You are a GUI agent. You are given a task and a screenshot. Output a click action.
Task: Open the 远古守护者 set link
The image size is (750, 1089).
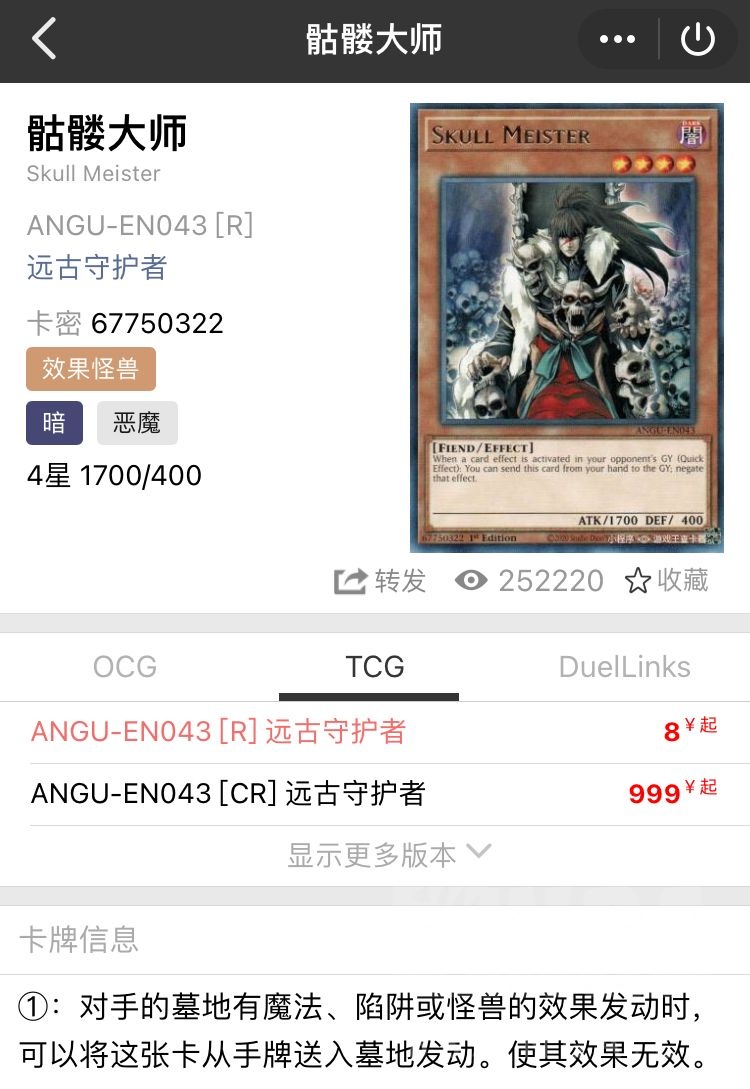pyautogui.click(x=97, y=268)
